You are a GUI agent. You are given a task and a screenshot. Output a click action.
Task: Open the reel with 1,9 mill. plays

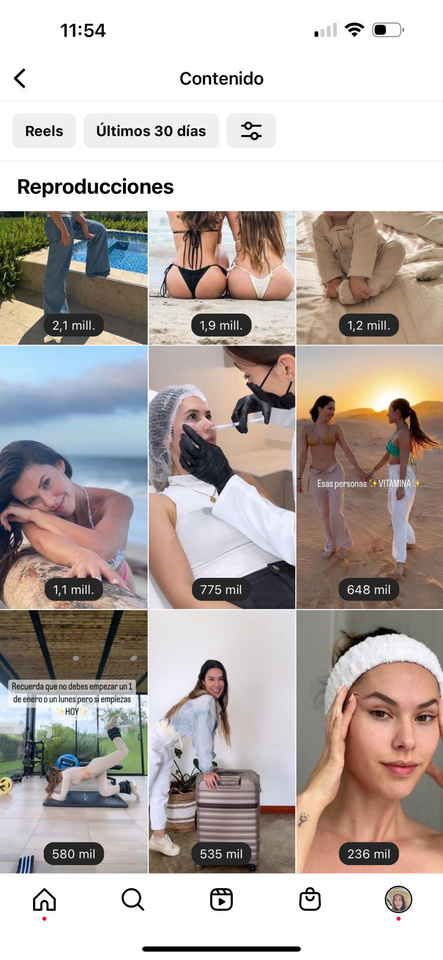222,278
